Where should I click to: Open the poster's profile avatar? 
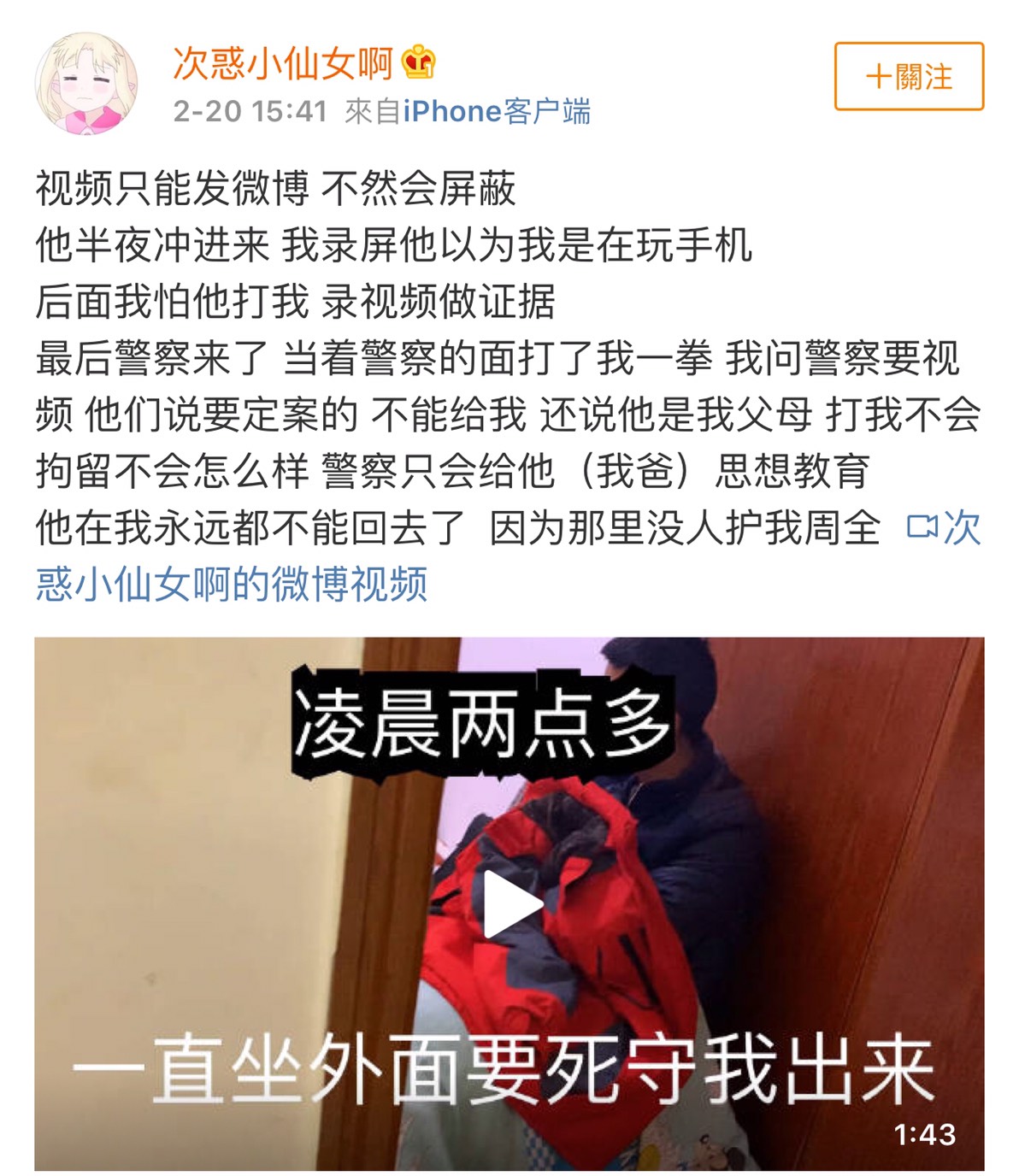(85, 84)
